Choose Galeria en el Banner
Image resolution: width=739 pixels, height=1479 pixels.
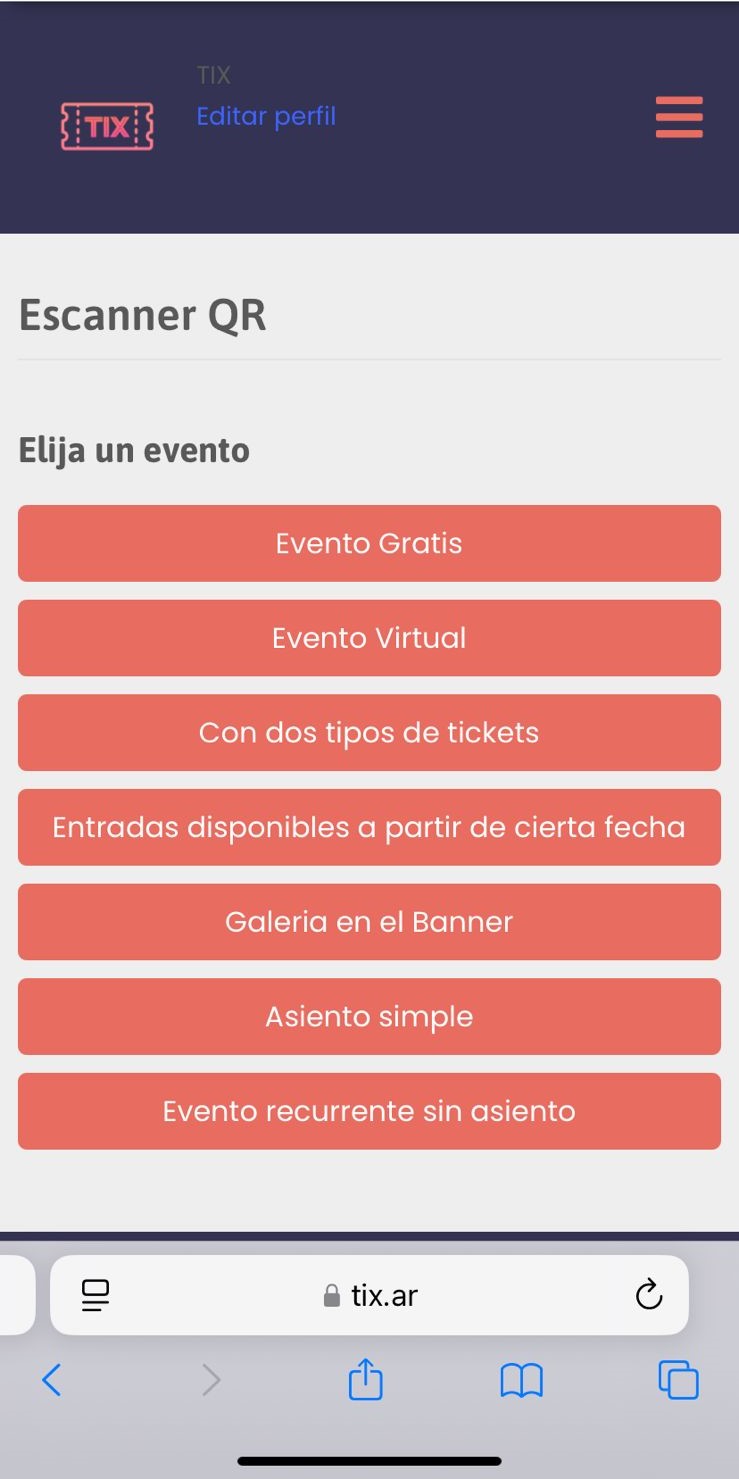369,922
